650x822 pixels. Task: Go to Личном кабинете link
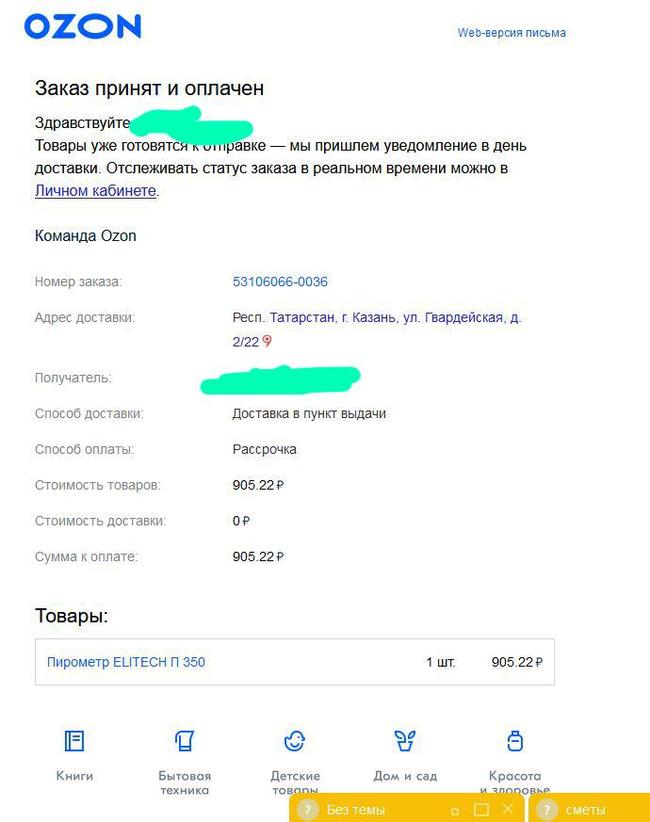coord(95,191)
